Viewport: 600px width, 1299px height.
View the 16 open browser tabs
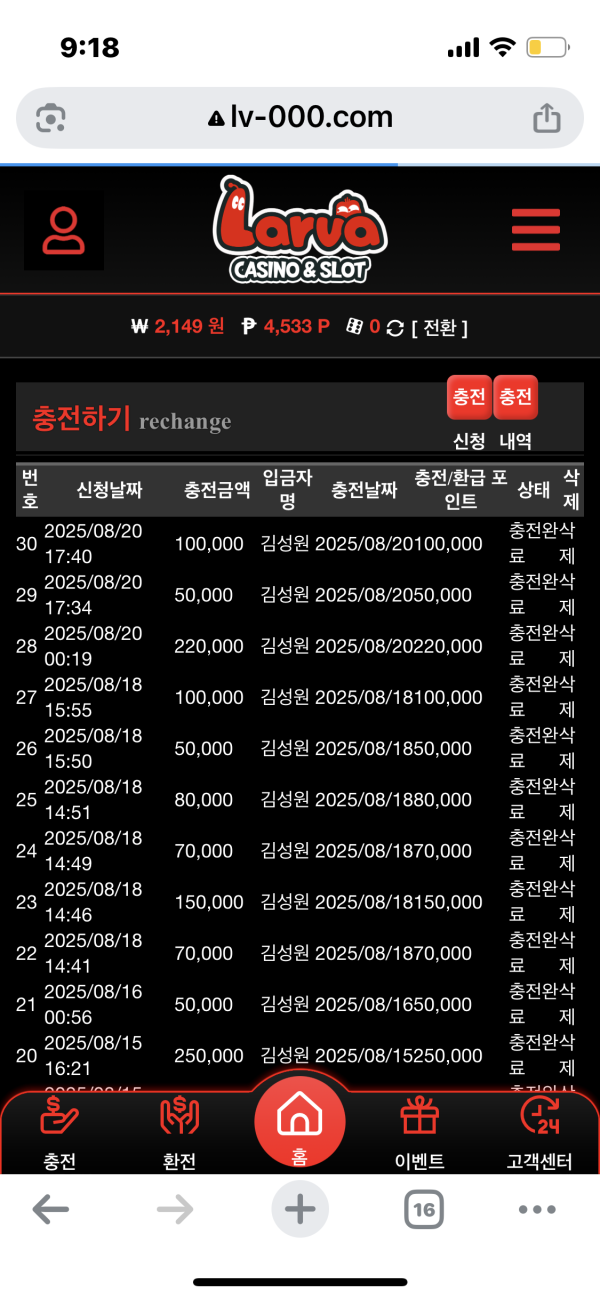pos(424,1210)
